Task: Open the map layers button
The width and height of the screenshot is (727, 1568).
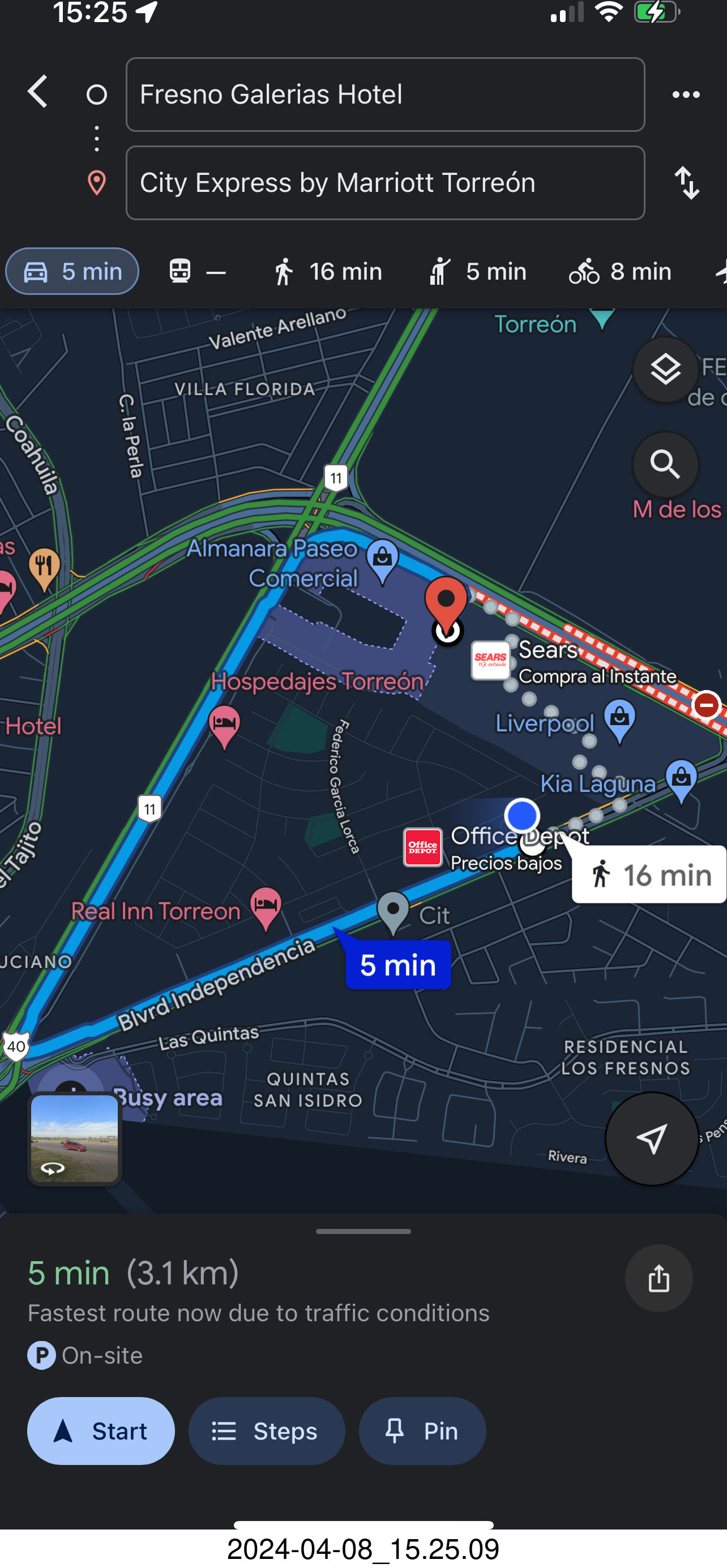Action: click(665, 370)
